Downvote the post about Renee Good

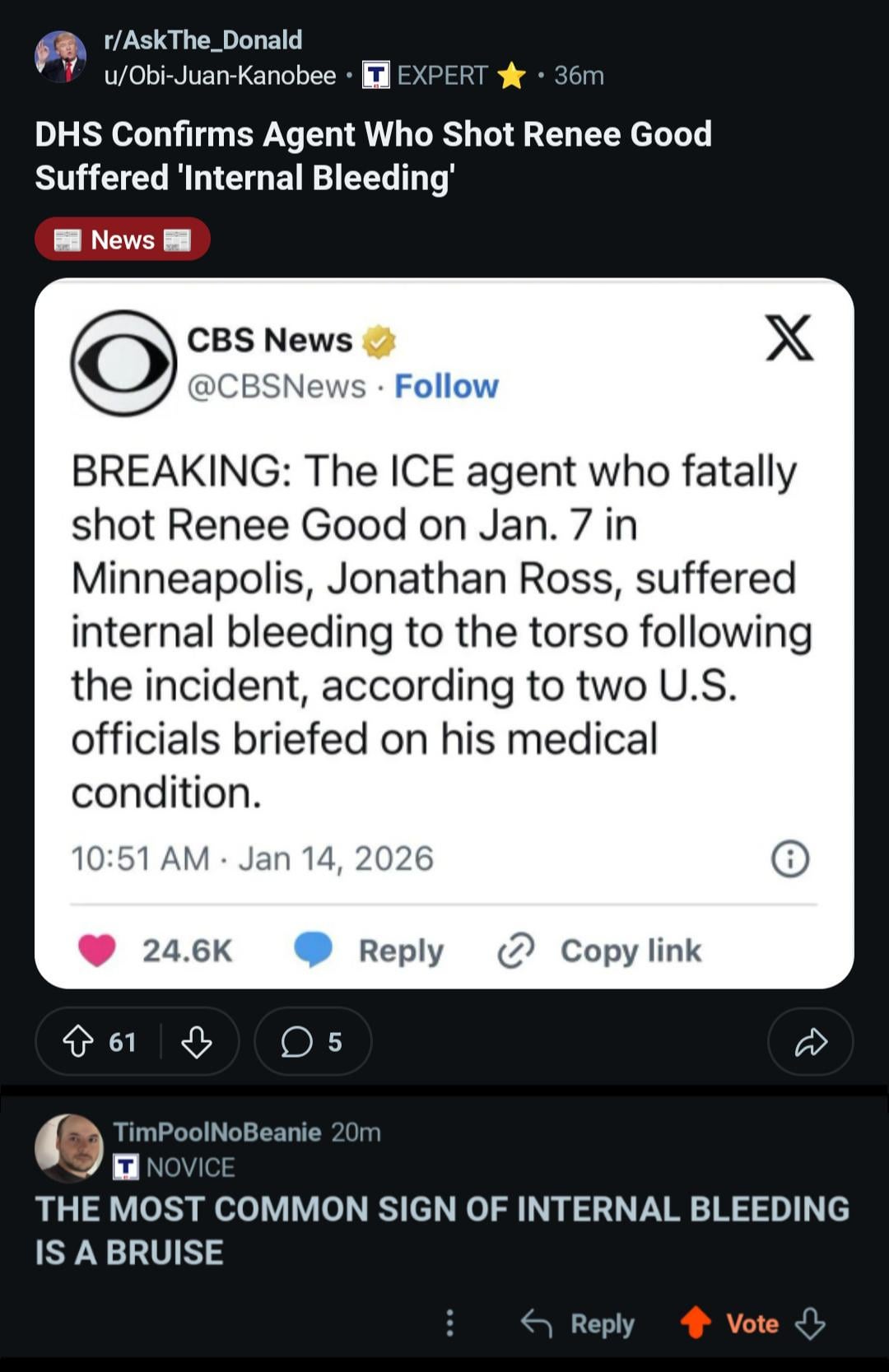(197, 1042)
